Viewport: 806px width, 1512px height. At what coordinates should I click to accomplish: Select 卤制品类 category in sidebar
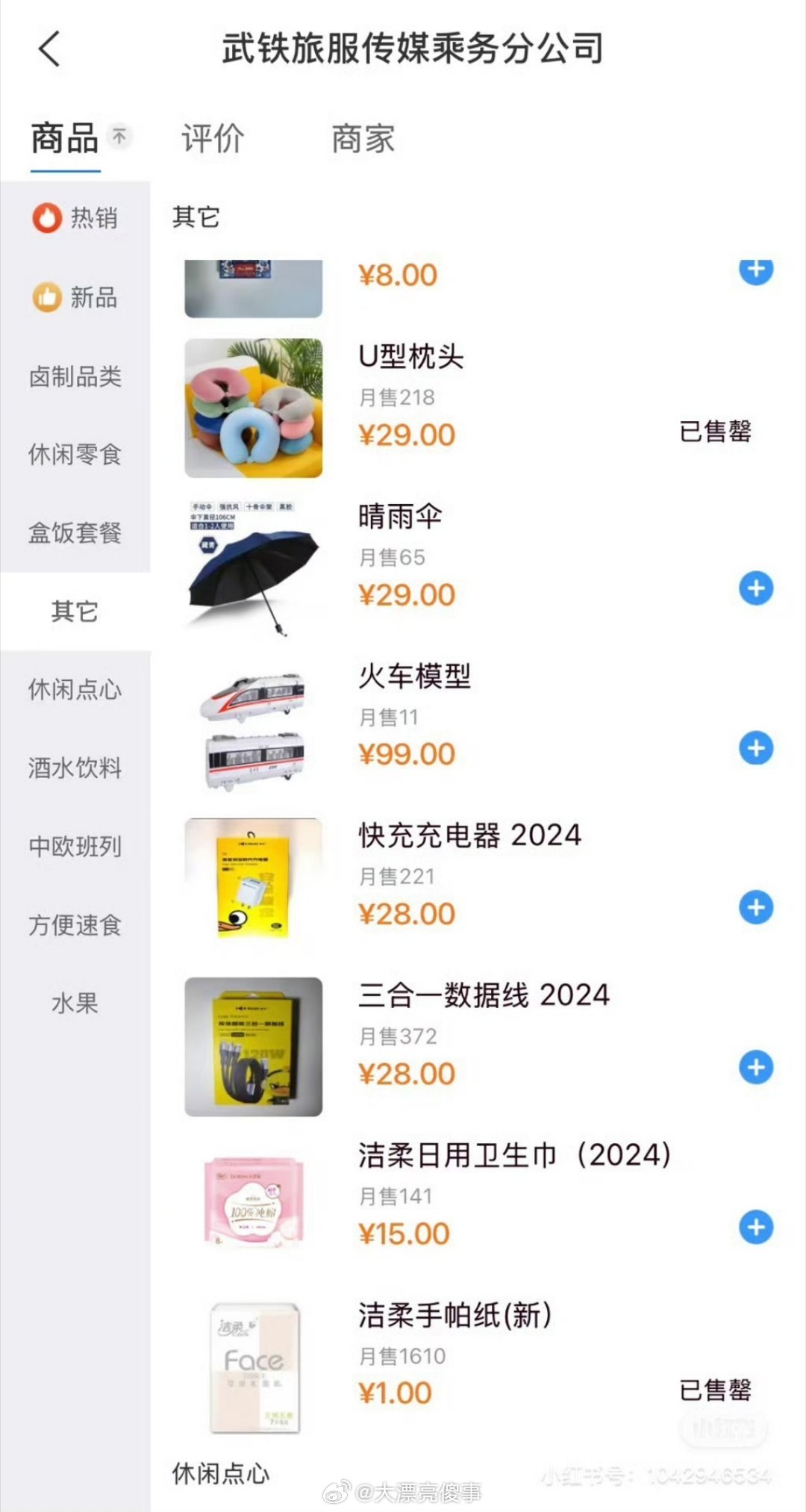(x=75, y=378)
